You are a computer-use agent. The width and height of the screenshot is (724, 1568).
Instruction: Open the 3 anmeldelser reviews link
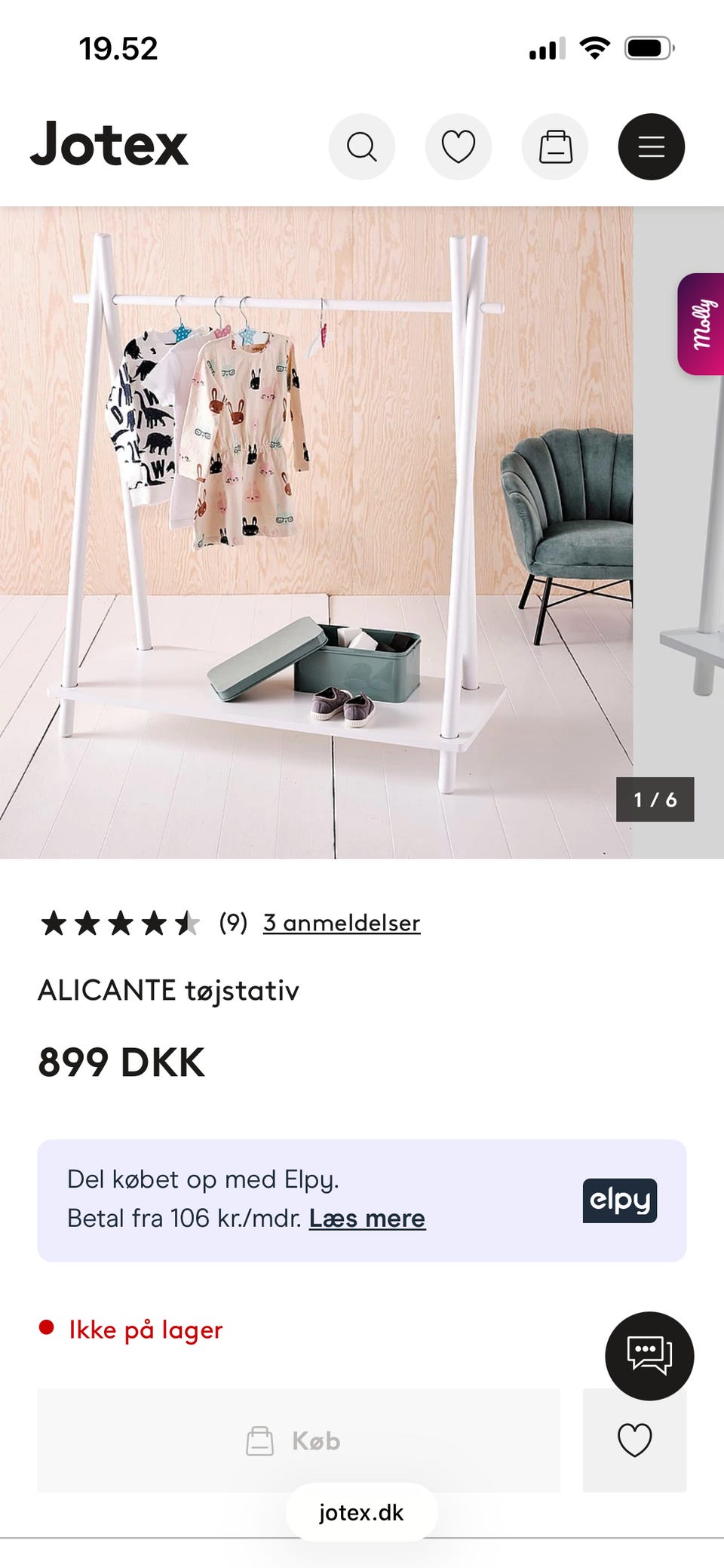(x=341, y=922)
